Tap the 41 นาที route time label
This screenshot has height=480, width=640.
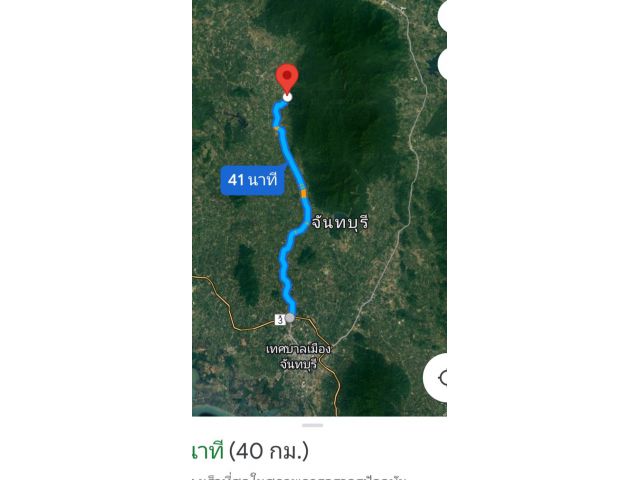(252, 180)
